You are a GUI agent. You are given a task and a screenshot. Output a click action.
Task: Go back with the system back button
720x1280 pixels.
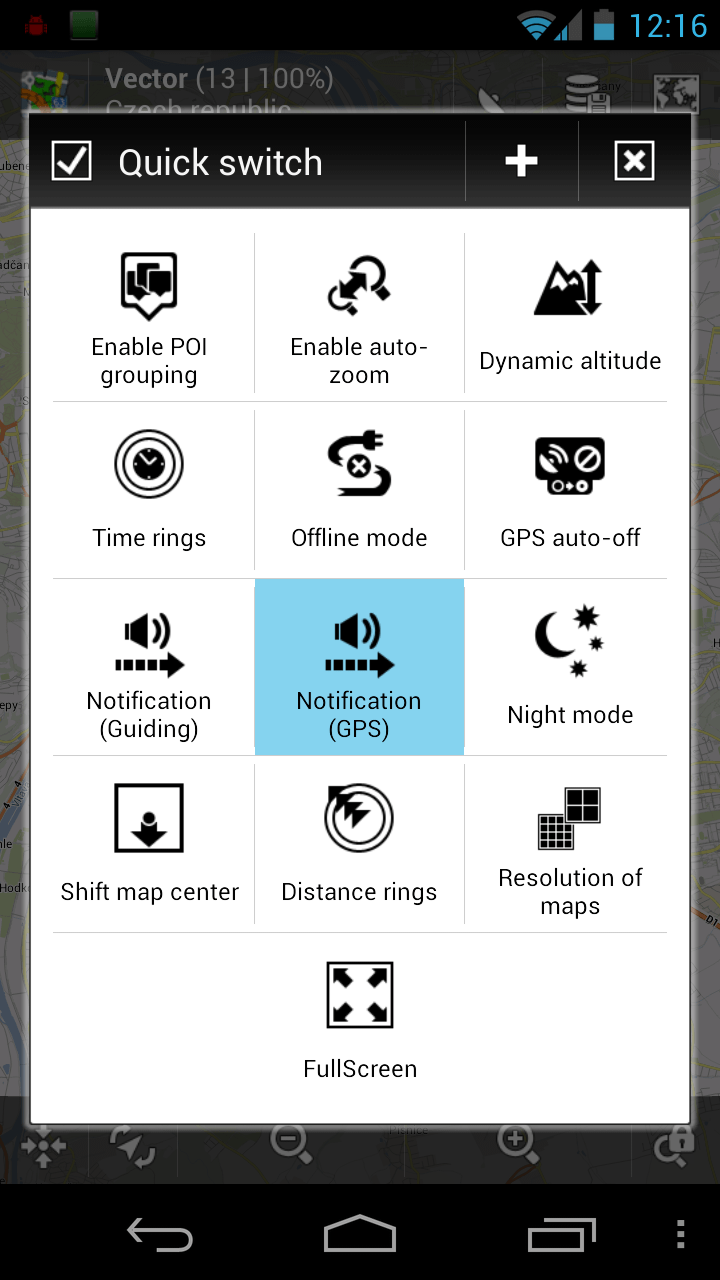(160, 1235)
